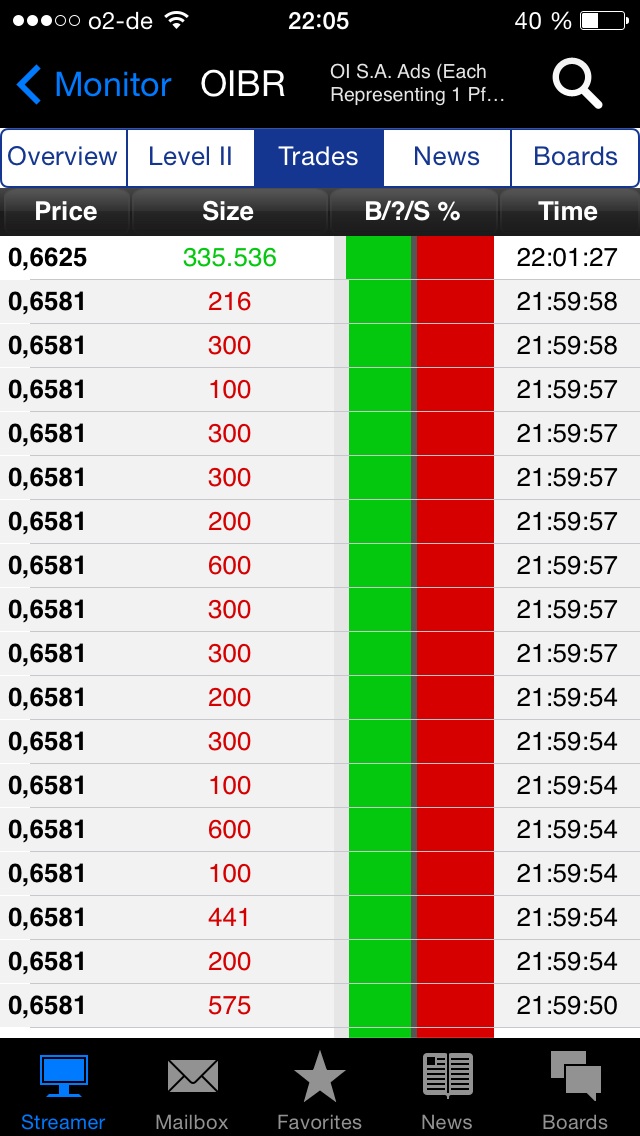640x1136 pixels.
Task: Go to the Mailbox
Action: [192, 1090]
